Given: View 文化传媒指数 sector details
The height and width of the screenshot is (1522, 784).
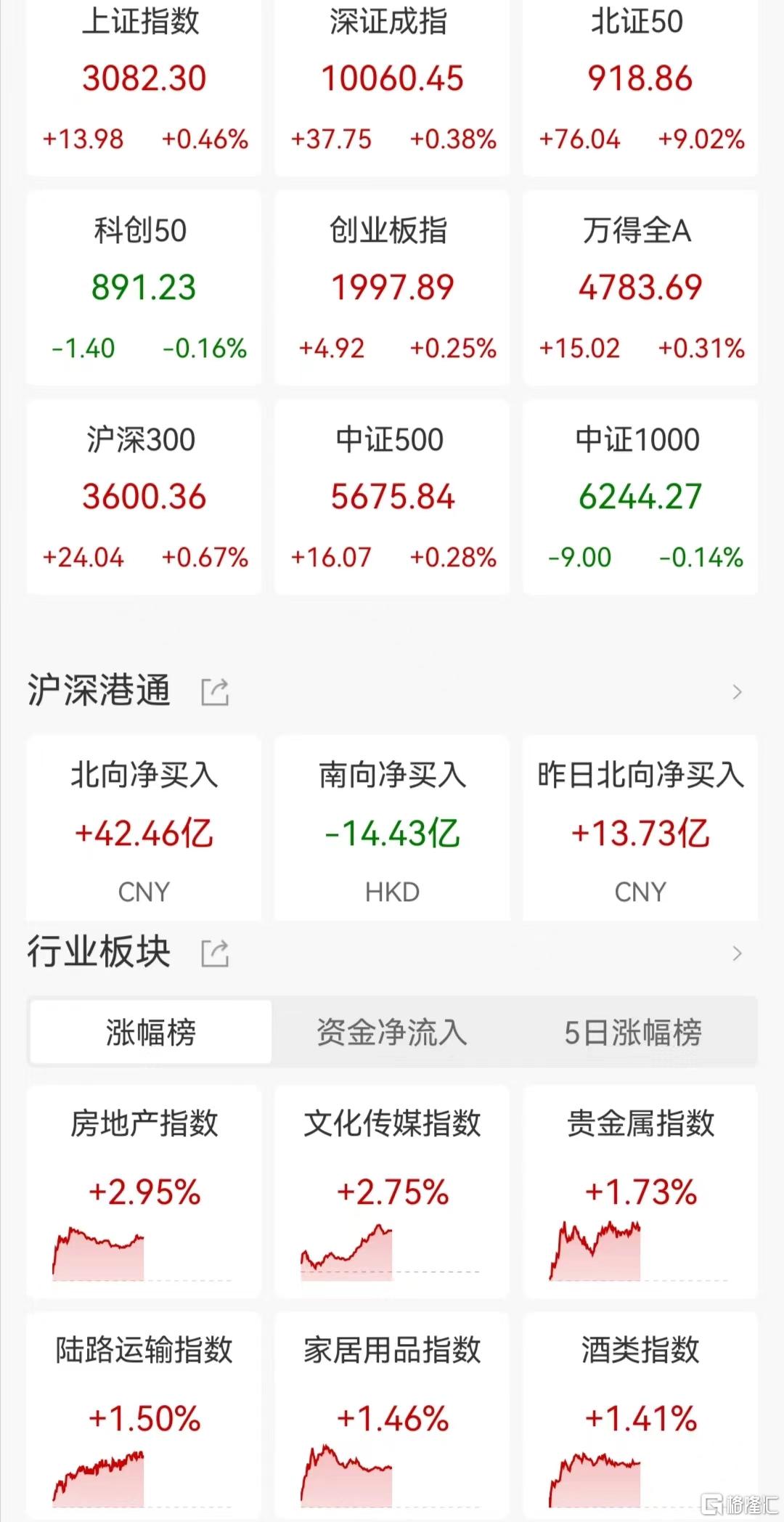Looking at the screenshot, I should coord(392,1192).
